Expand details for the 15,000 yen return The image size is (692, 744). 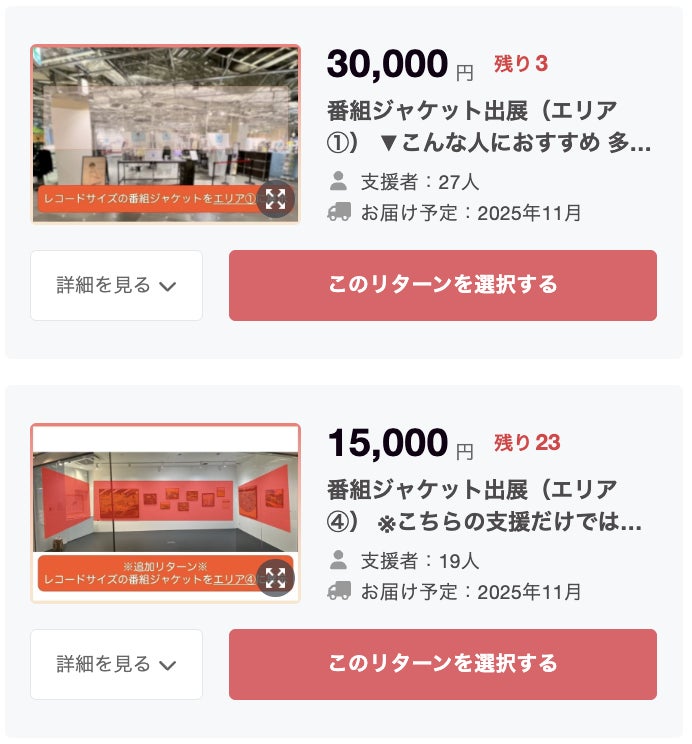116,664
